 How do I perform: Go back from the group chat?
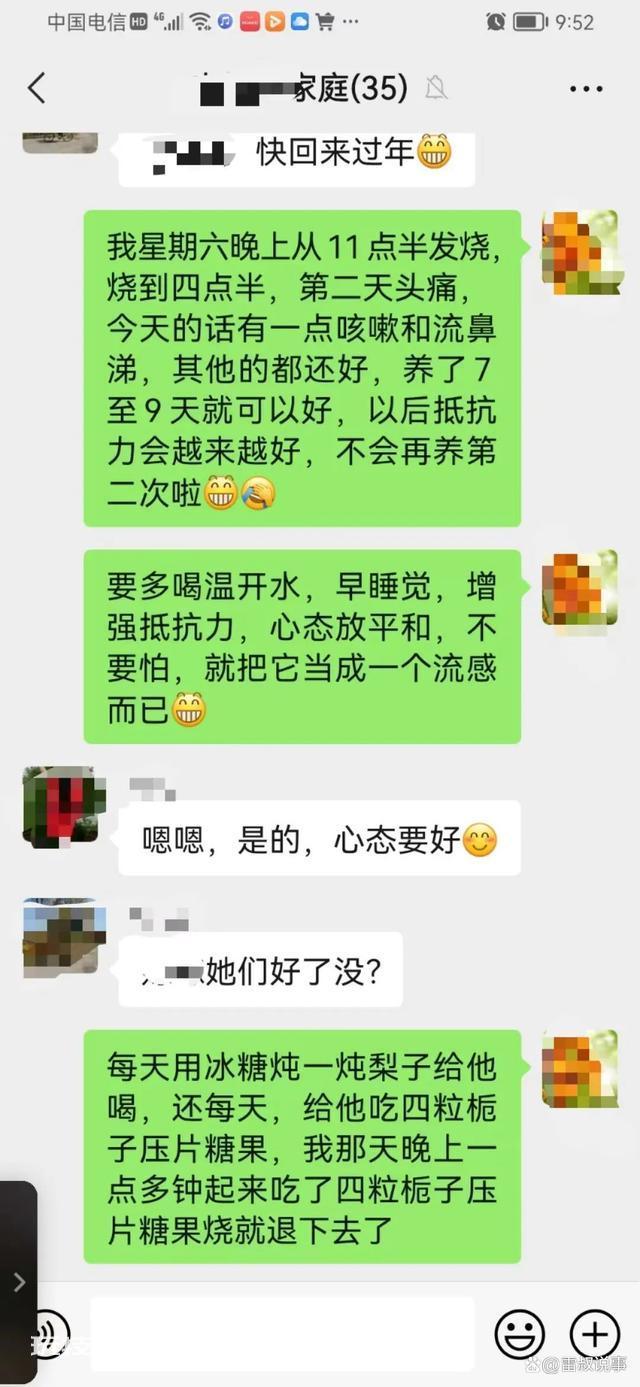tap(37, 88)
